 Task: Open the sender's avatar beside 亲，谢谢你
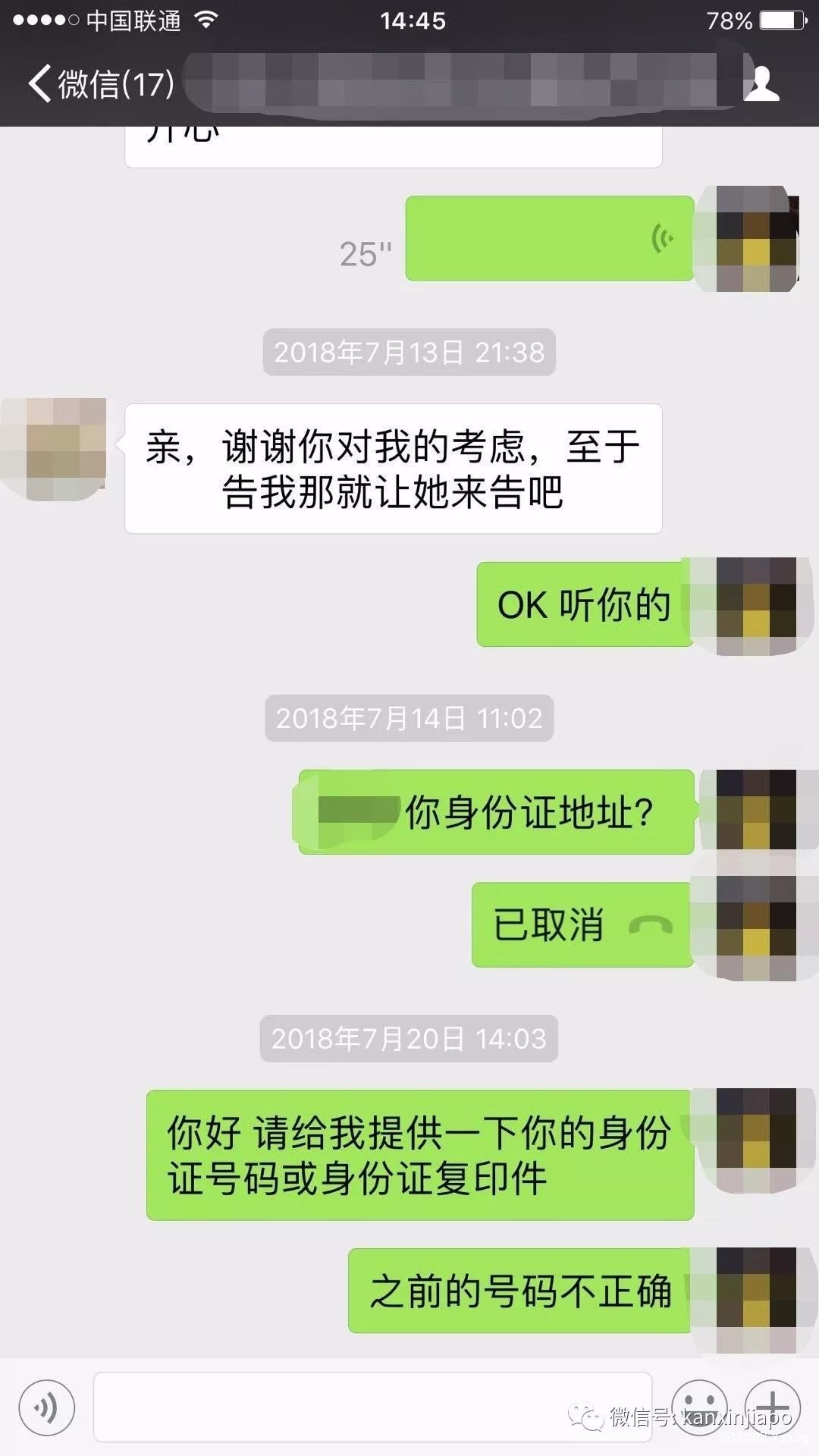pyautogui.click(x=55, y=449)
